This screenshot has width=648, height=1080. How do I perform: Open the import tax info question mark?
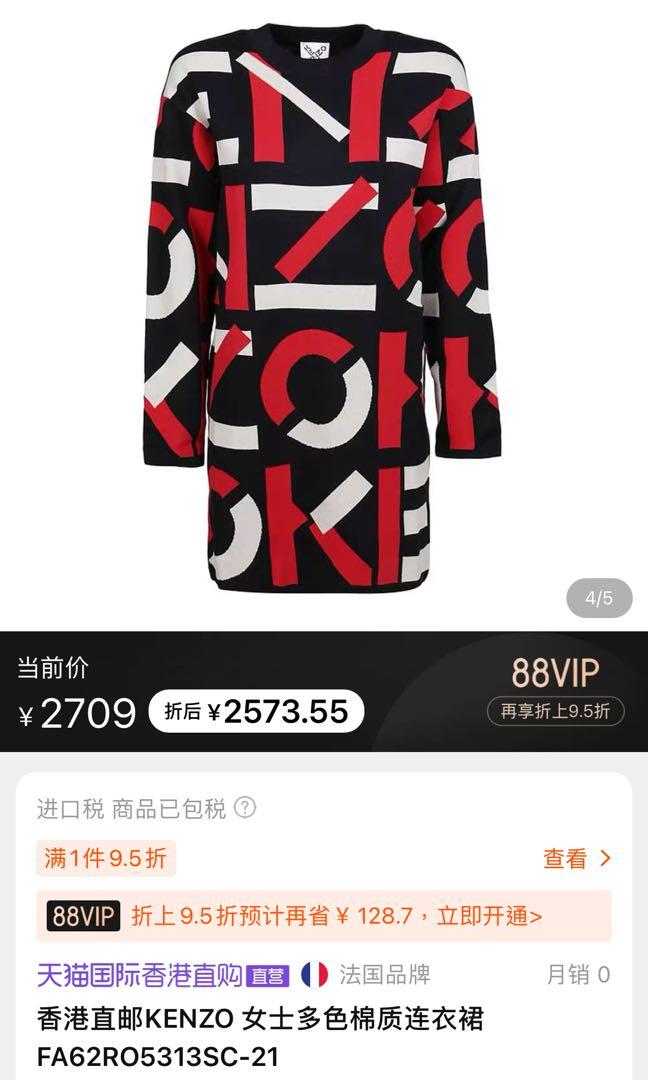[245, 807]
